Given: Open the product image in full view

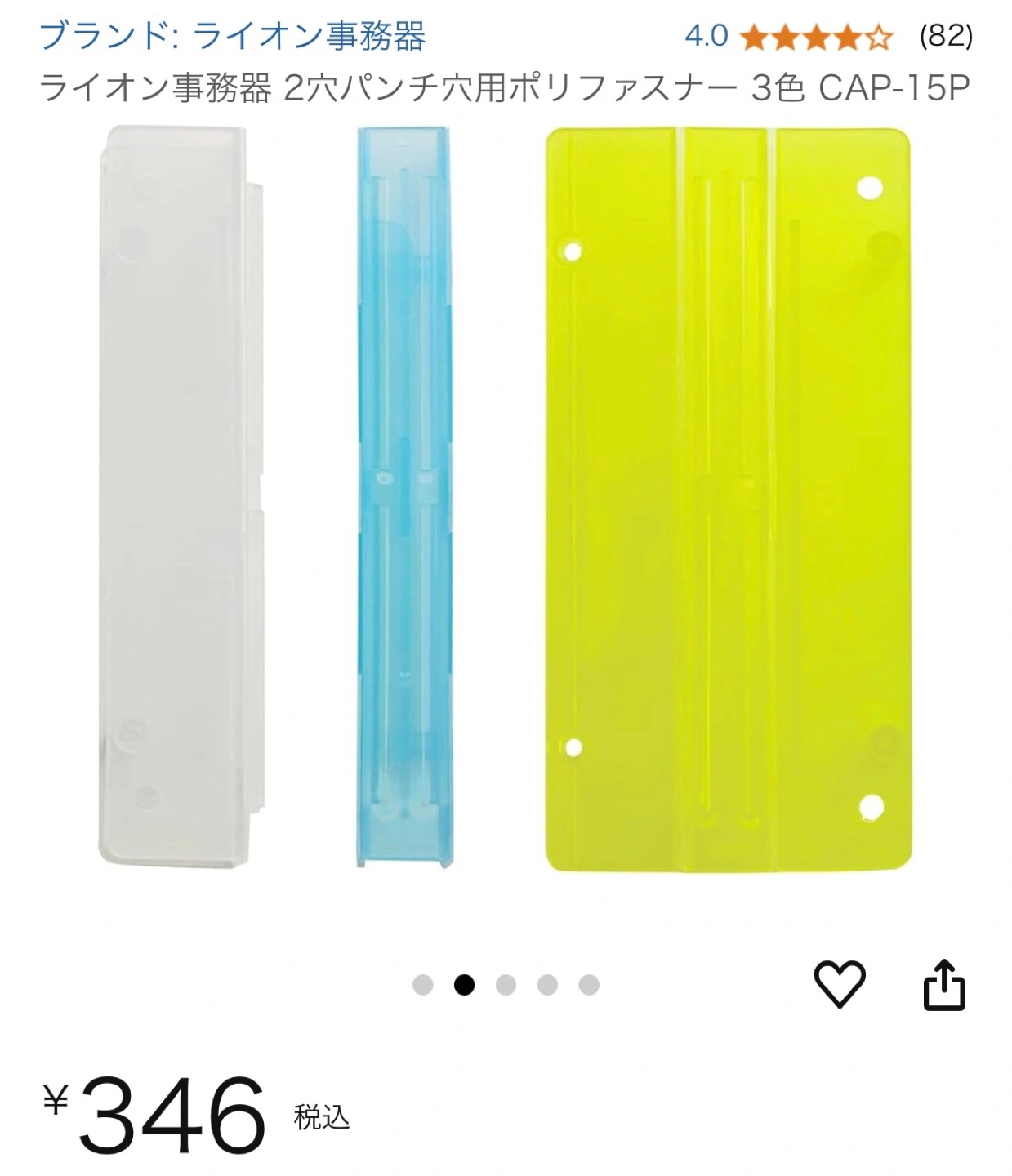Looking at the screenshot, I should click(506, 500).
